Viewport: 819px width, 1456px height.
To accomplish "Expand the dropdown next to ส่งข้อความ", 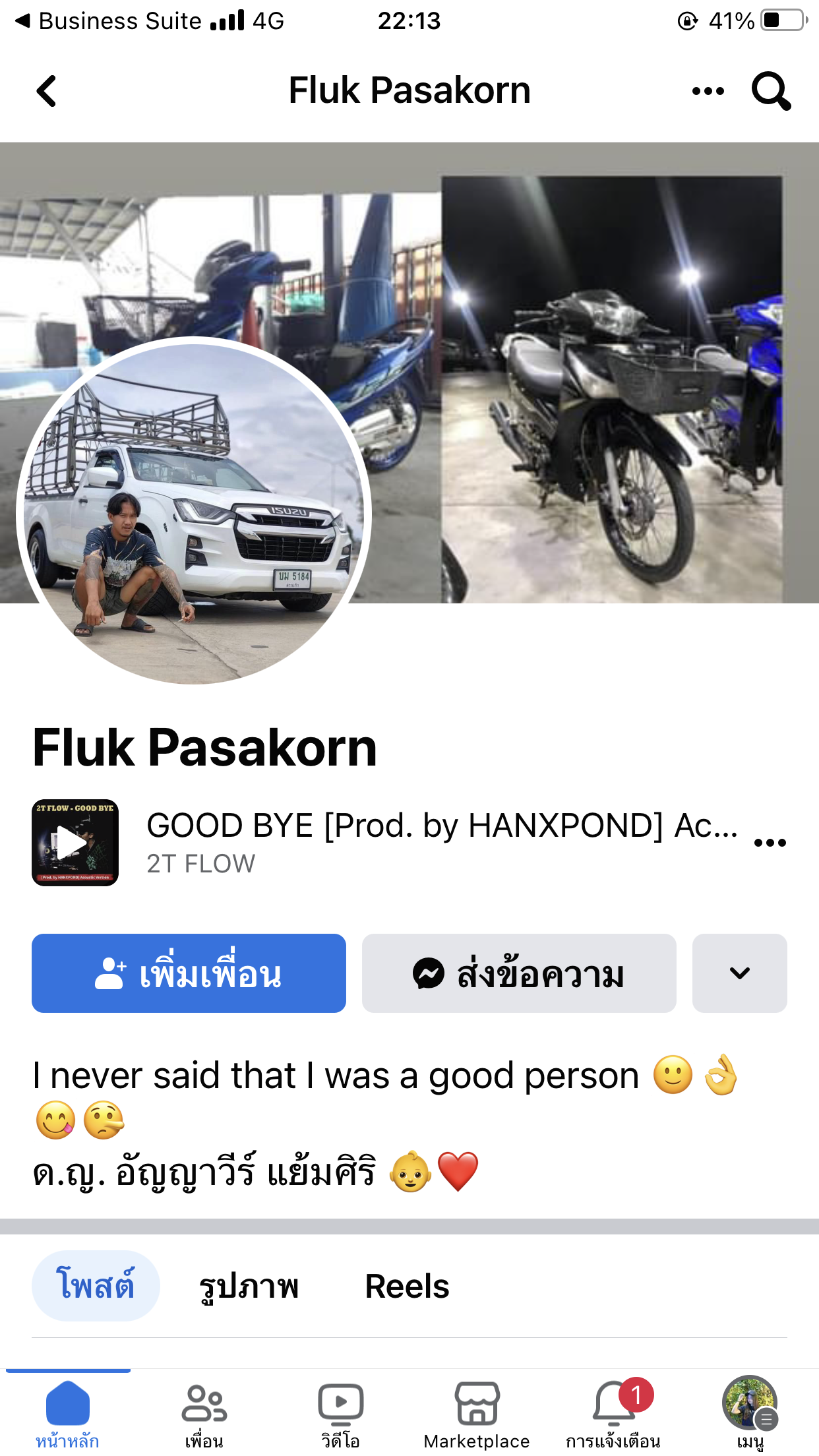I will (x=740, y=973).
